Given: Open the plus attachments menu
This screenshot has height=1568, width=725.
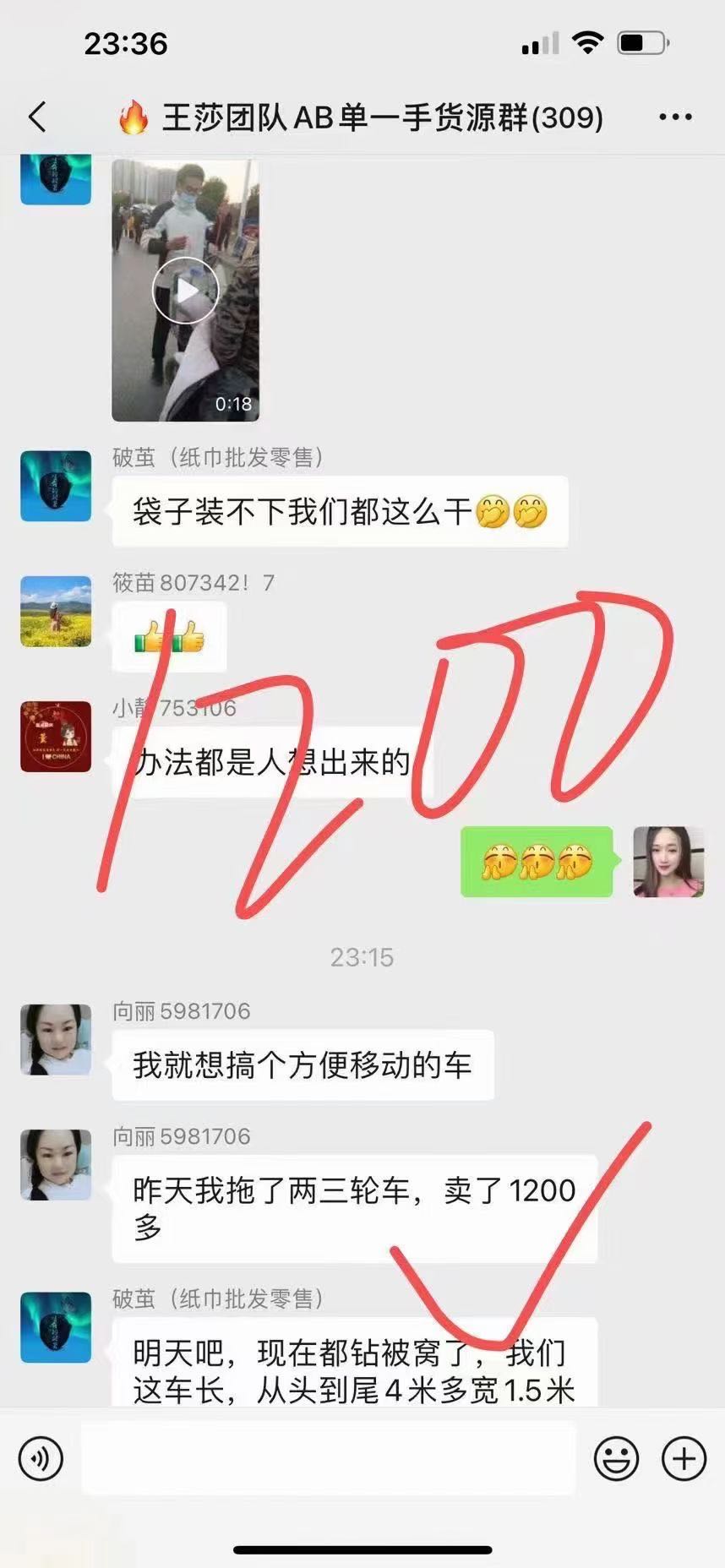Looking at the screenshot, I should (x=684, y=1458).
